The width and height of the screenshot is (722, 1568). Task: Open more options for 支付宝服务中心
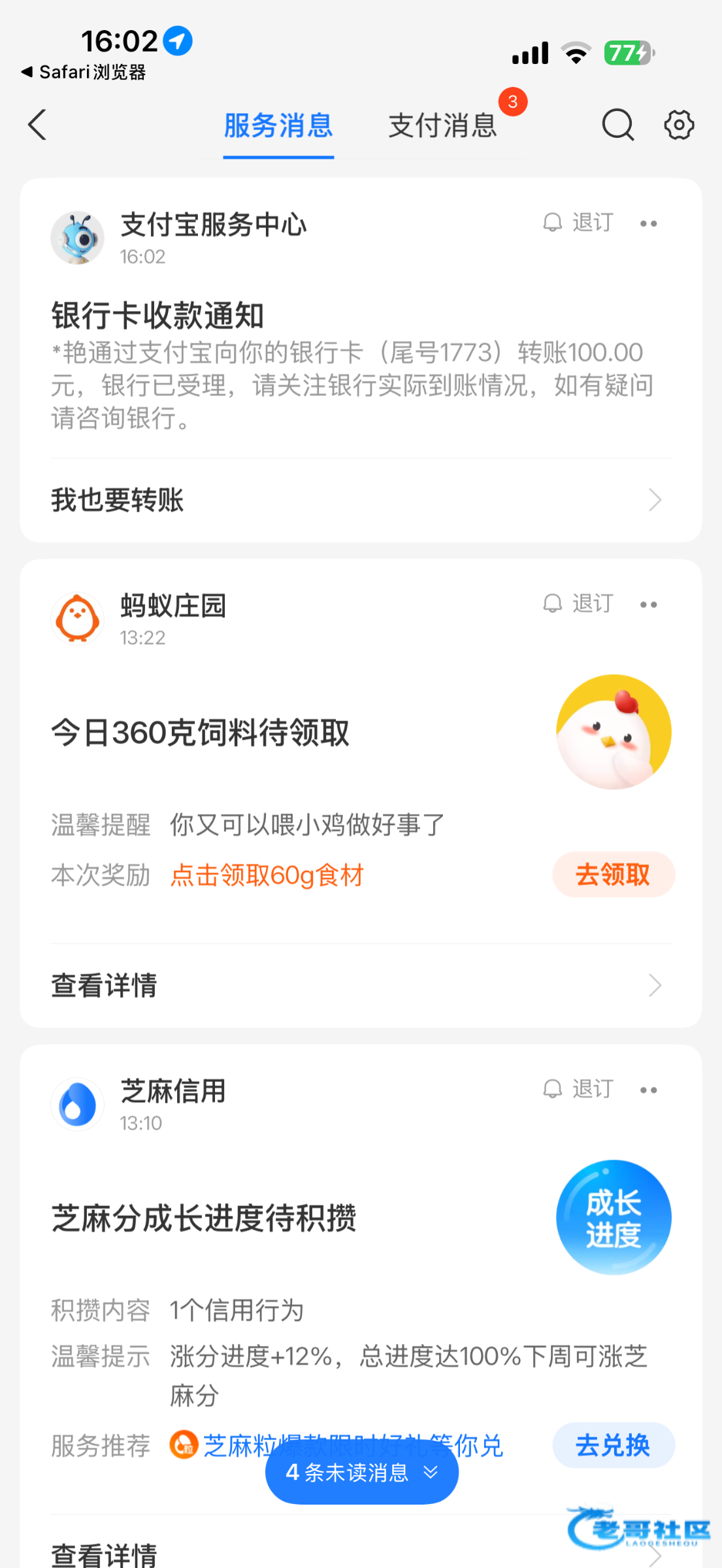click(648, 223)
